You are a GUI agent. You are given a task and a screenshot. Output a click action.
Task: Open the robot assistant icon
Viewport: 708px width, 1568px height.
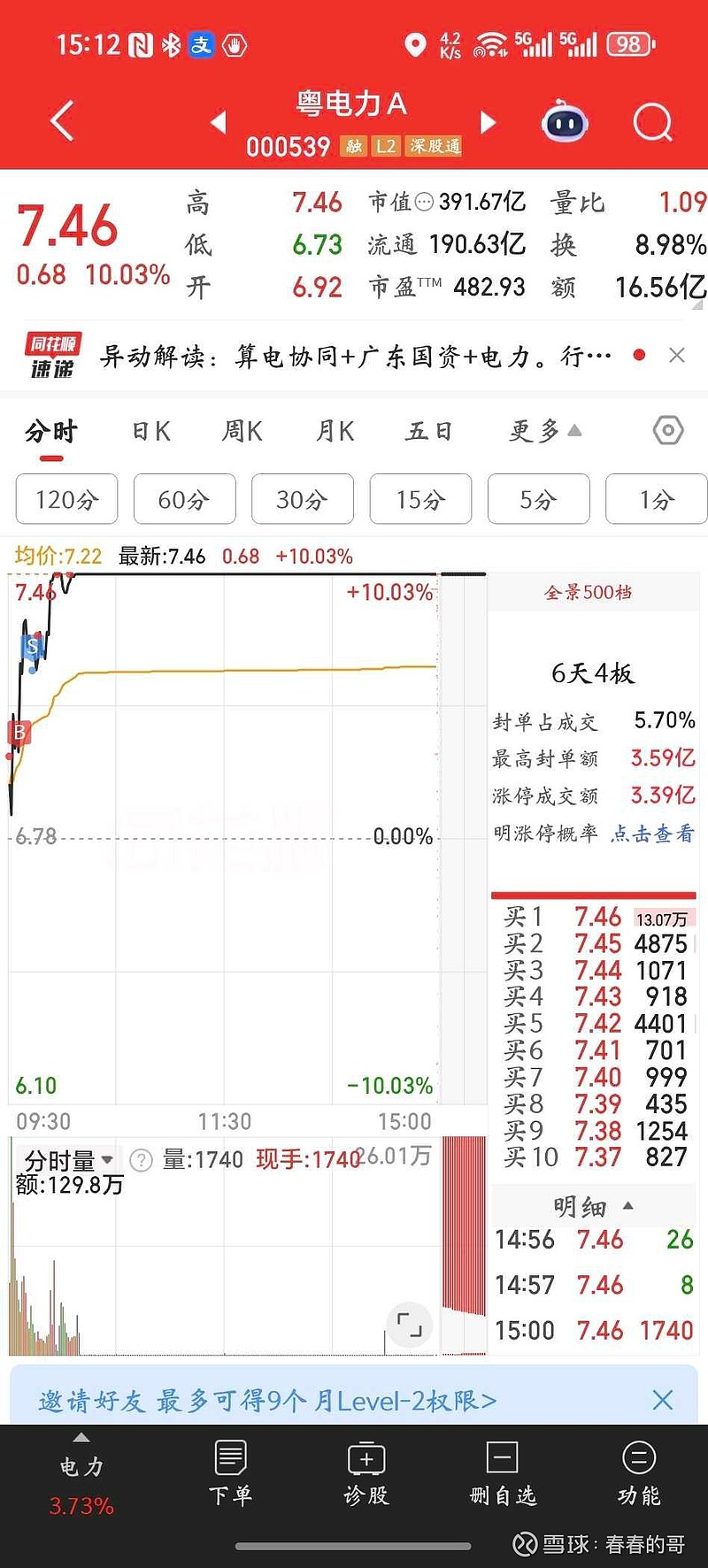[x=565, y=122]
